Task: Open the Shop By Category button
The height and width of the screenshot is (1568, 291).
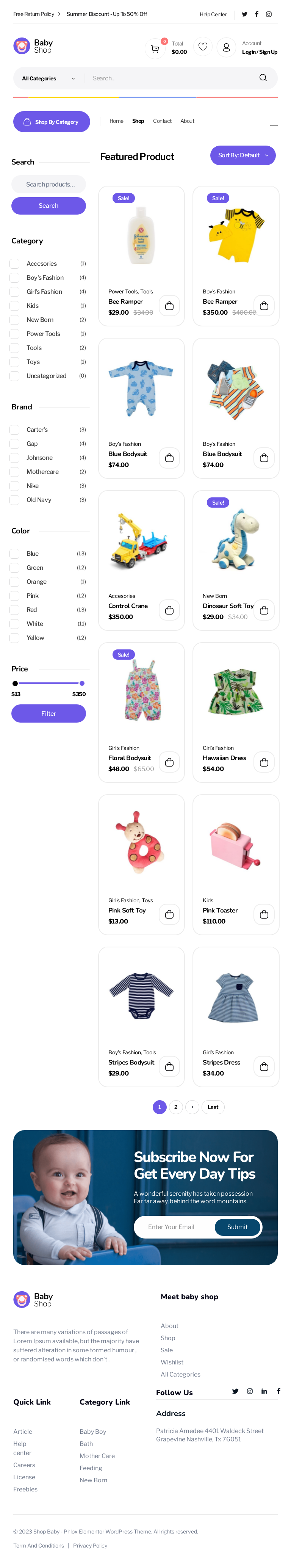Action: click(52, 122)
